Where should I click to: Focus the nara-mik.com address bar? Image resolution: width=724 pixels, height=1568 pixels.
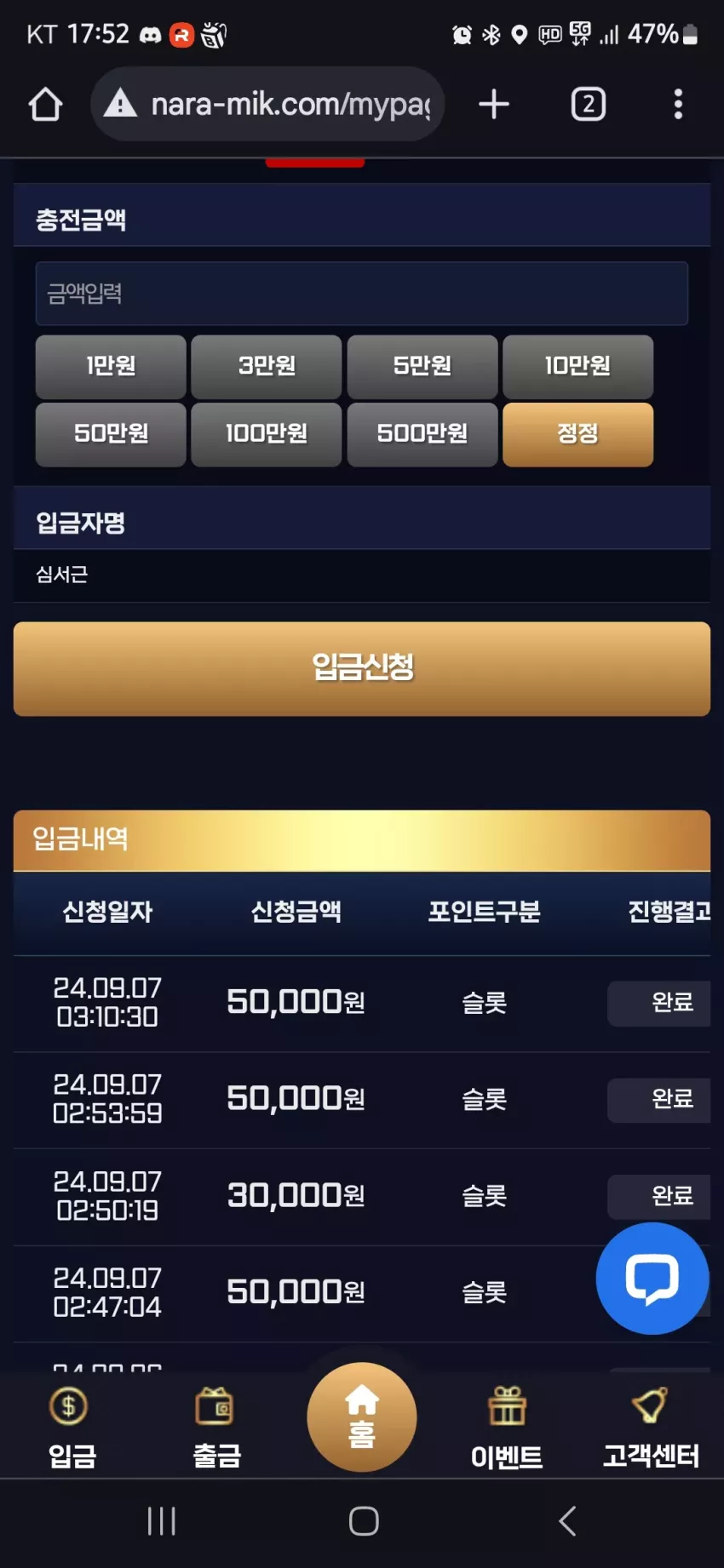[x=267, y=104]
